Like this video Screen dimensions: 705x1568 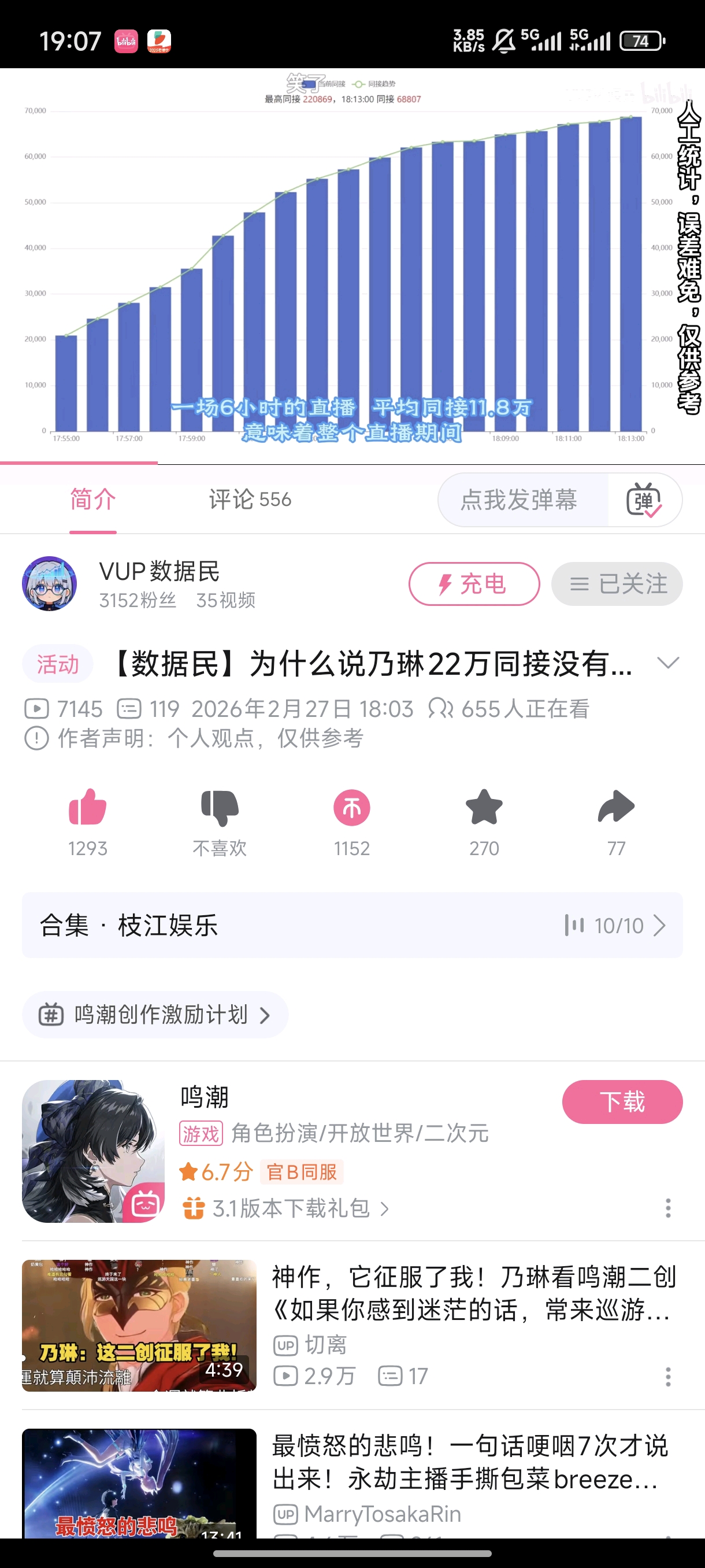click(88, 808)
